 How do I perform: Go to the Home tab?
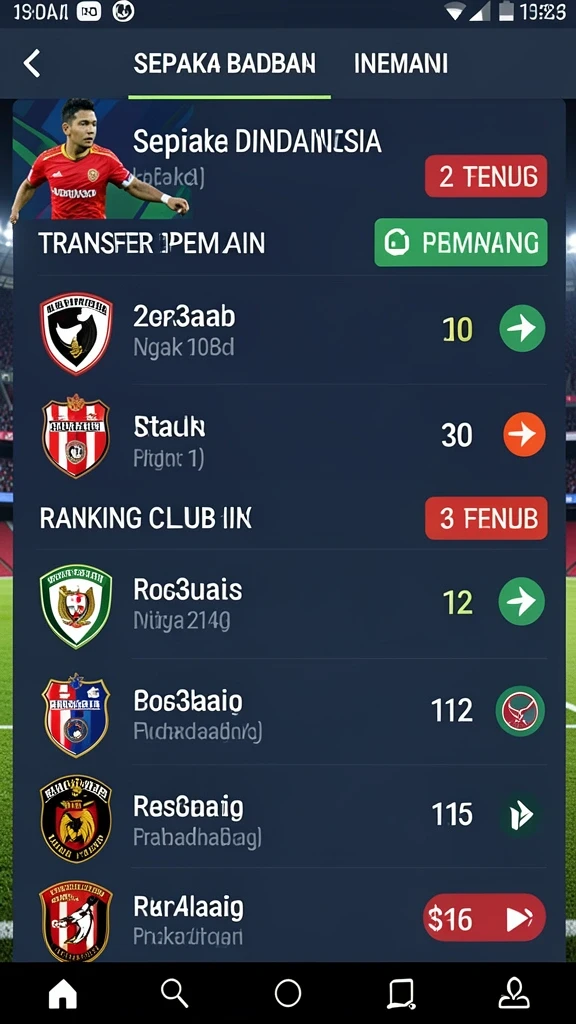click(x=63, y=994)
